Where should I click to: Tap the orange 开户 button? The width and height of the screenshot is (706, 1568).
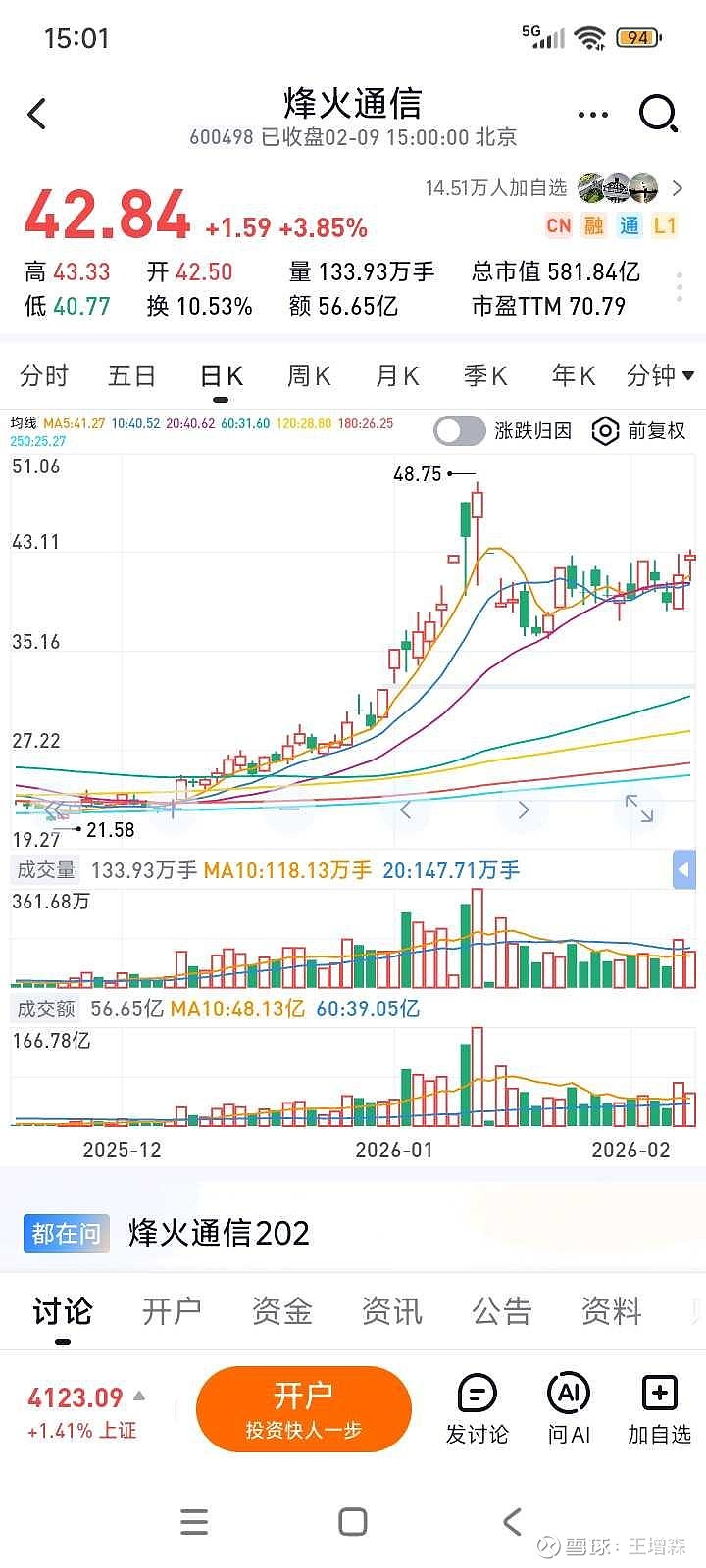click(303, 1408)
